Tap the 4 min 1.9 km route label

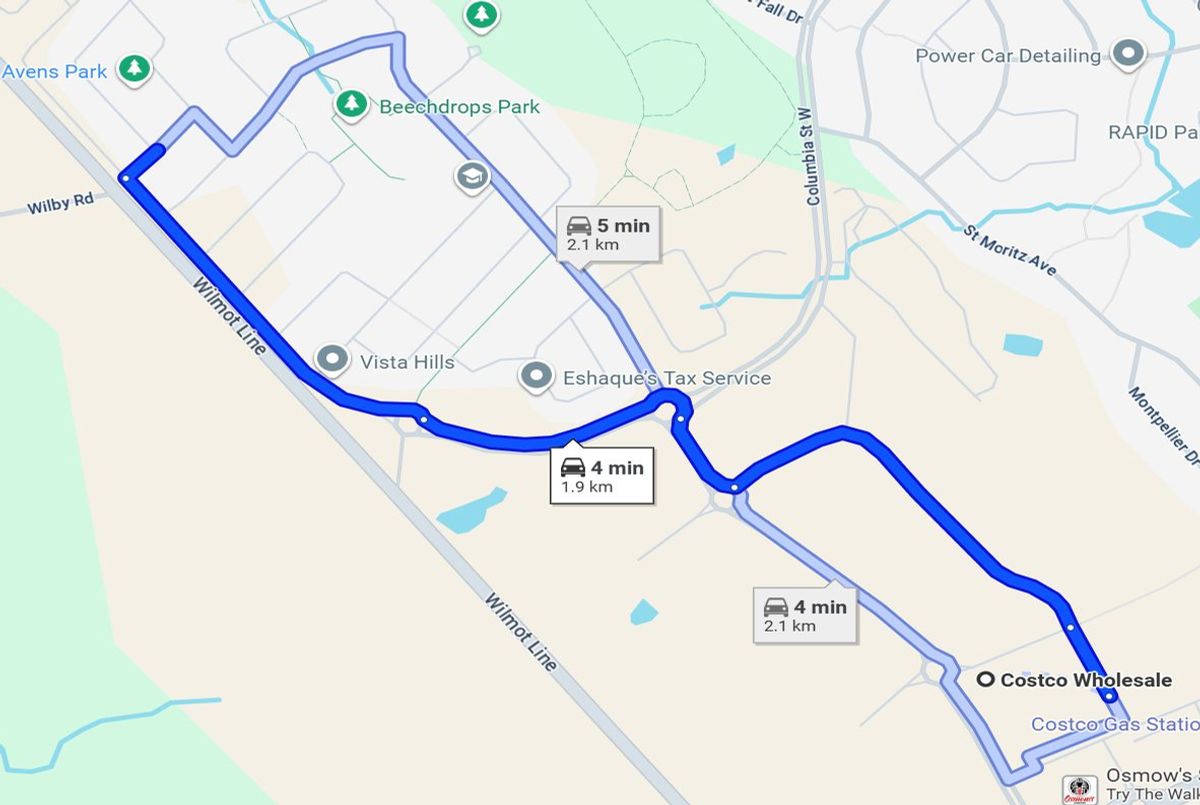602,476
